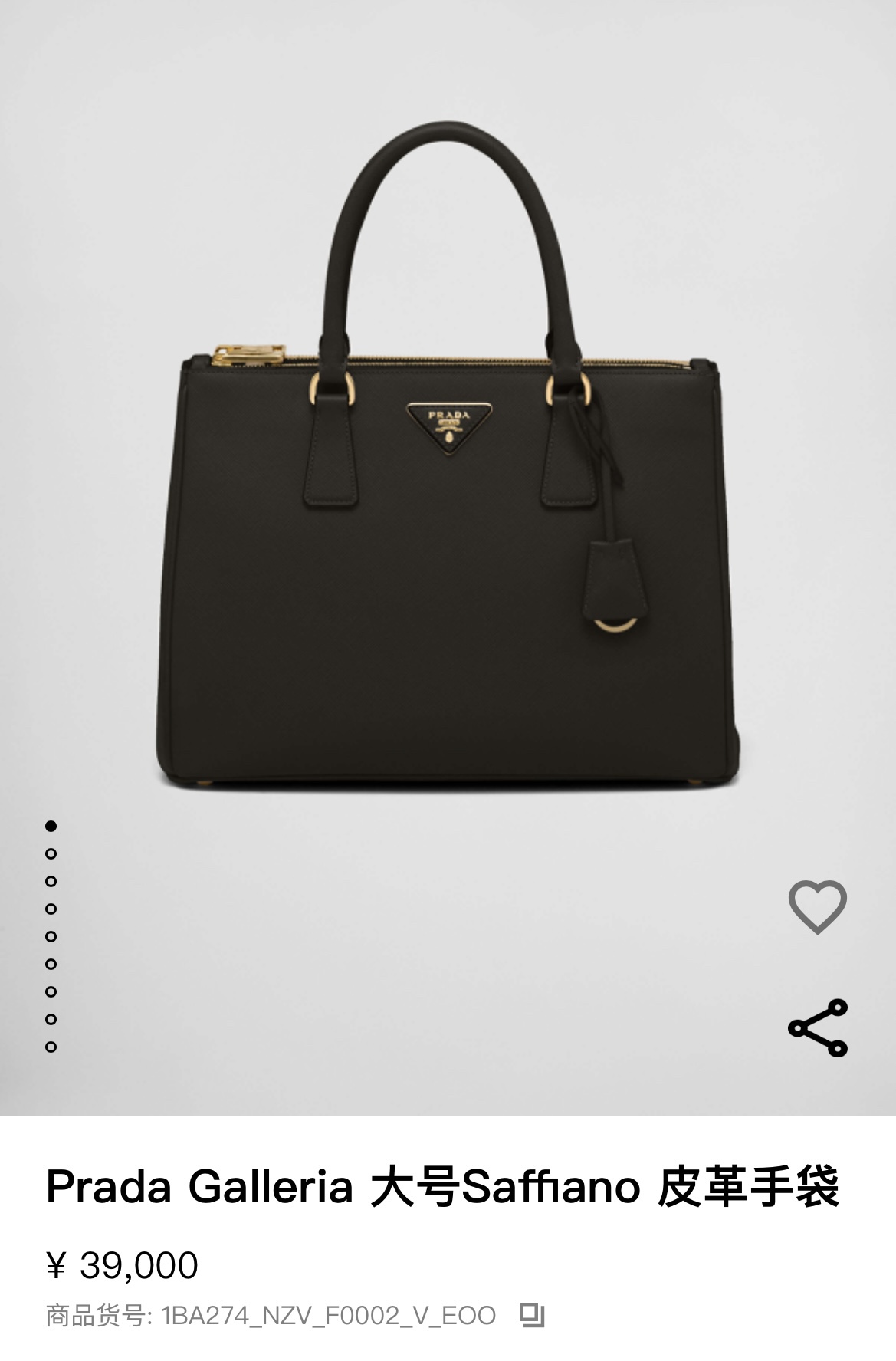Viewport: 896px width, 1361px height.
Task: Select the second image indicator dot
Action: coord(51,853)
